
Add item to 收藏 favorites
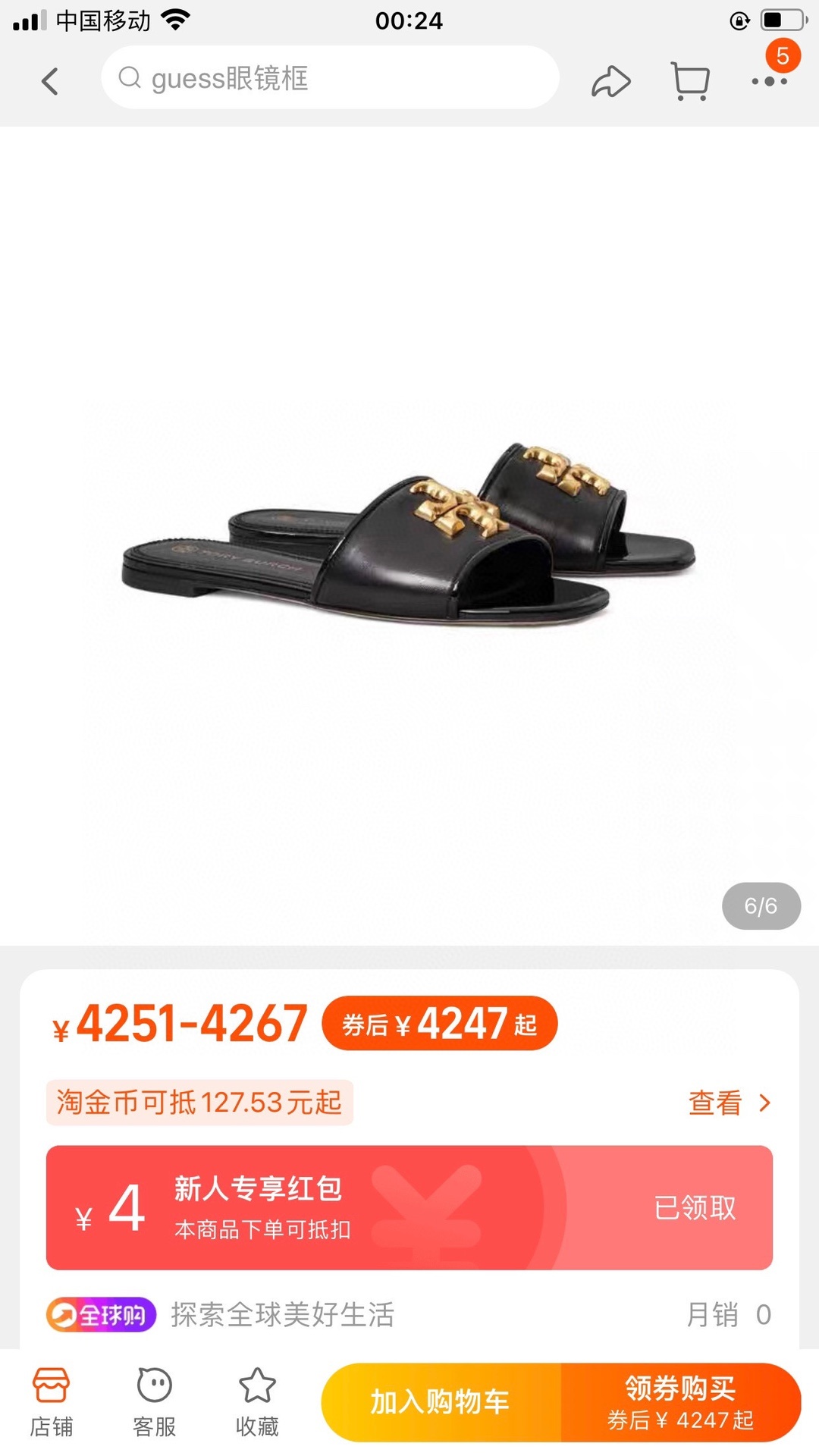[x=257, y=1402]
